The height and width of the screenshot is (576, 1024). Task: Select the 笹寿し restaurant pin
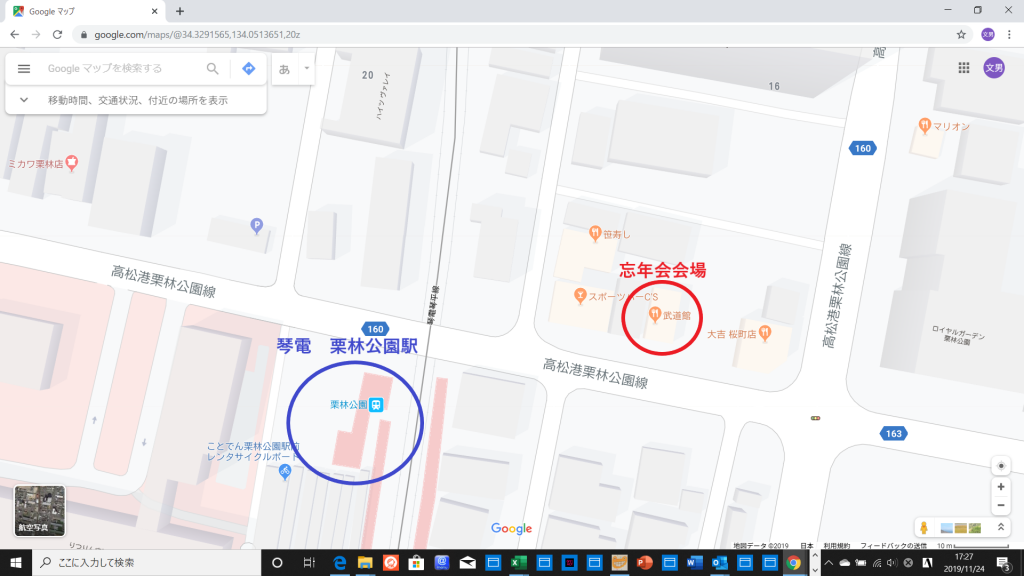coord(594,233)
